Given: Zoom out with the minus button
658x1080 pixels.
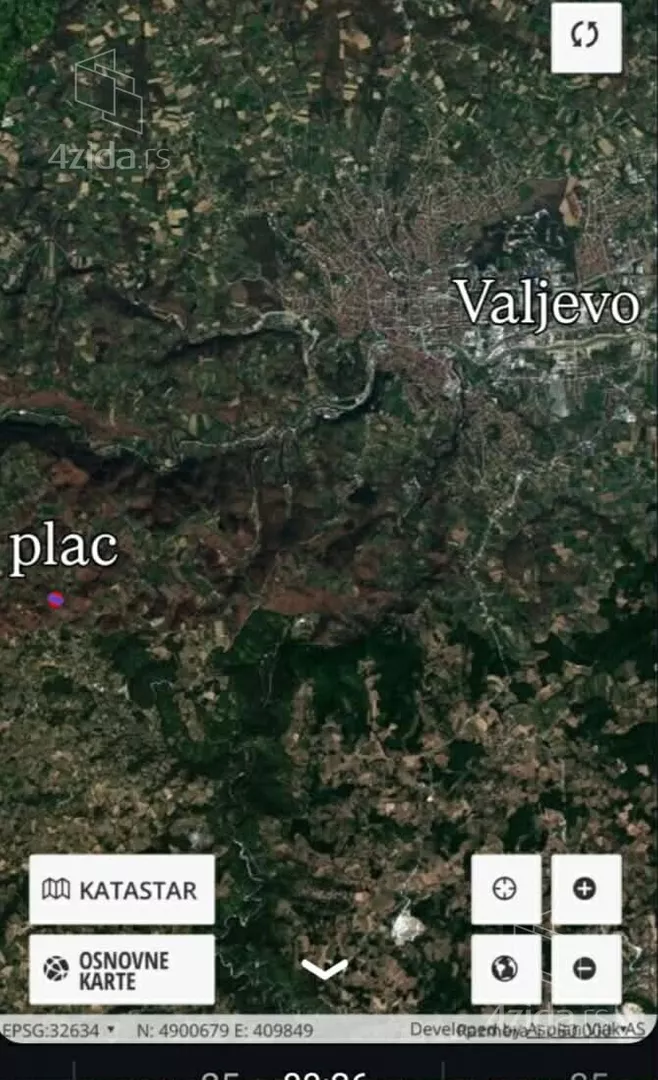Looking at the screenshot, I should (586, 968).
